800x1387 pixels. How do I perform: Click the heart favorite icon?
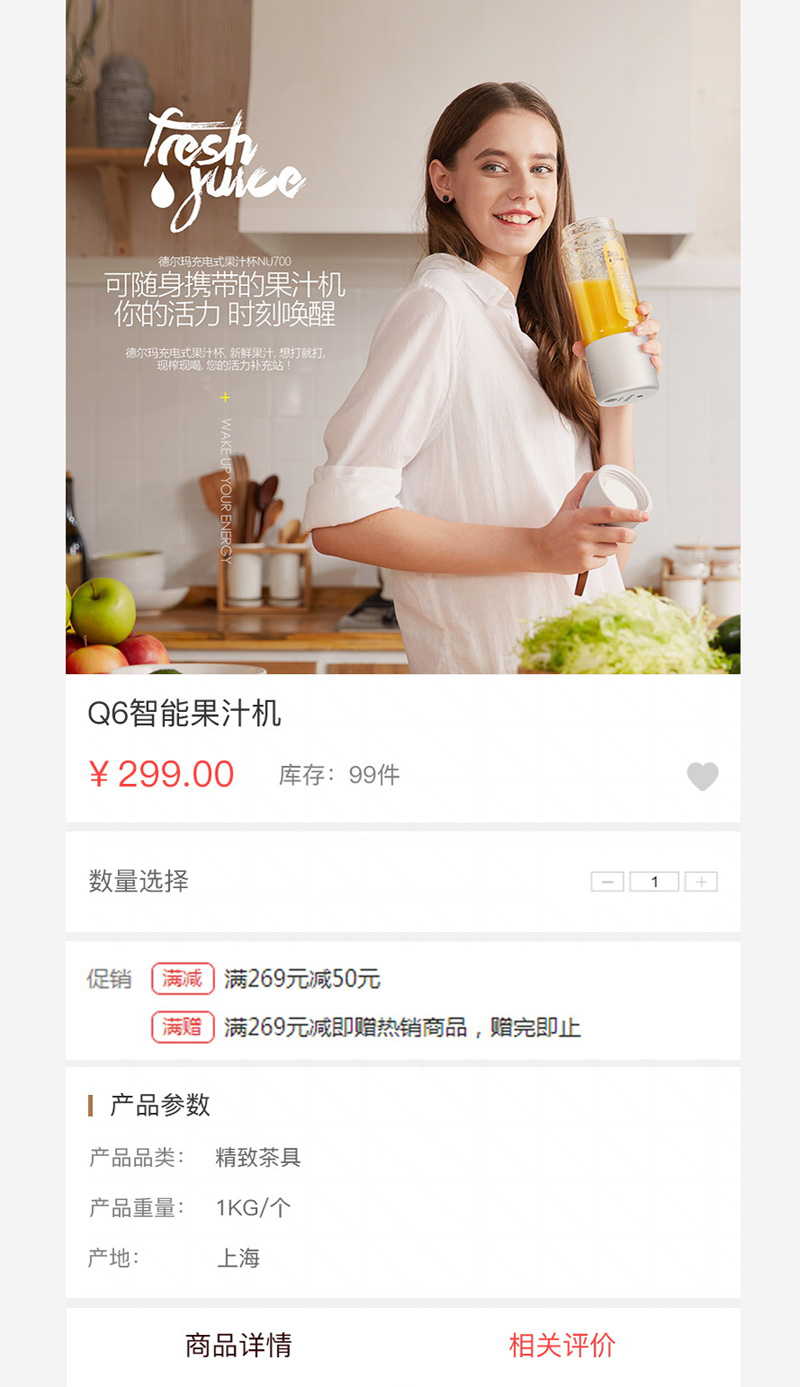pos(703,776)
